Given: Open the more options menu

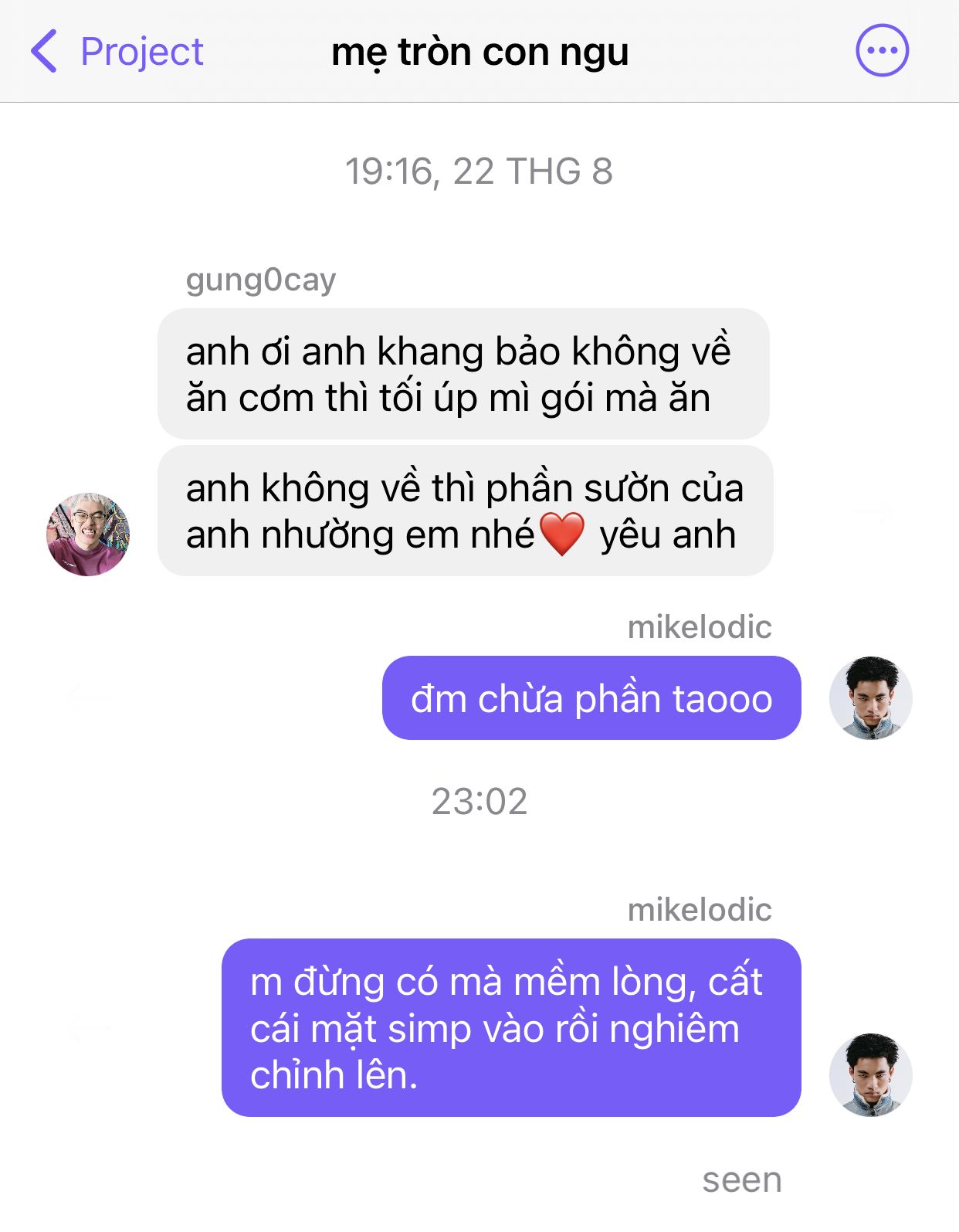Looking at the screenshot, I should 882,51.
